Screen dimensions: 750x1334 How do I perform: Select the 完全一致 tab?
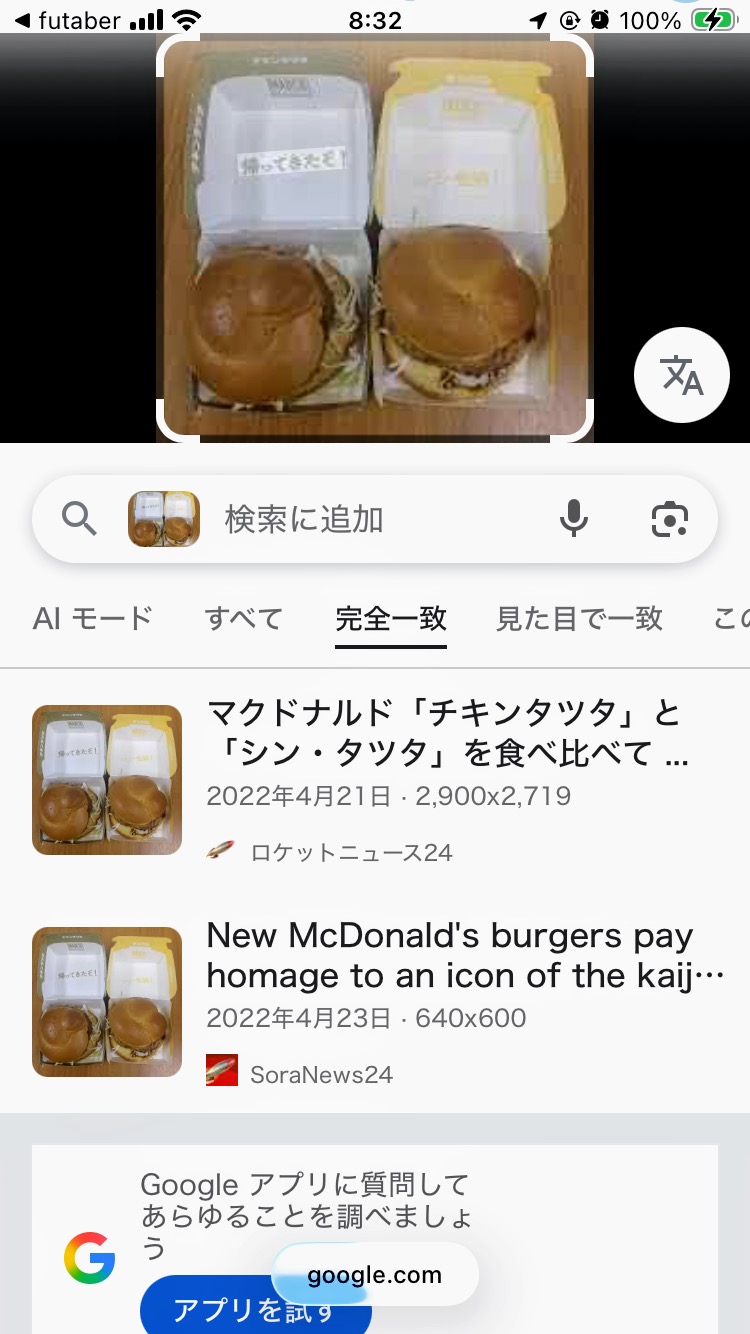(x=391, y=618)
